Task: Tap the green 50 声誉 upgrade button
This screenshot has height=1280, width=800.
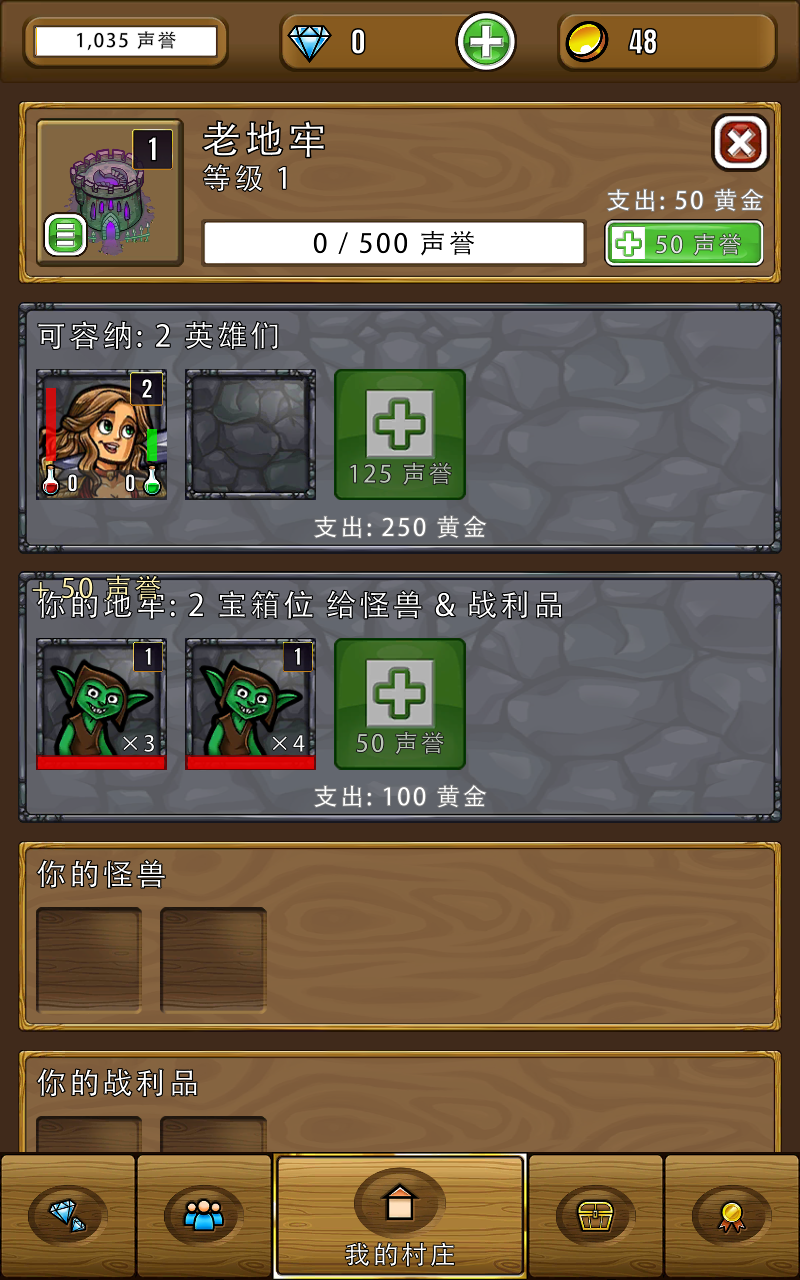Action: pos(684,243)
